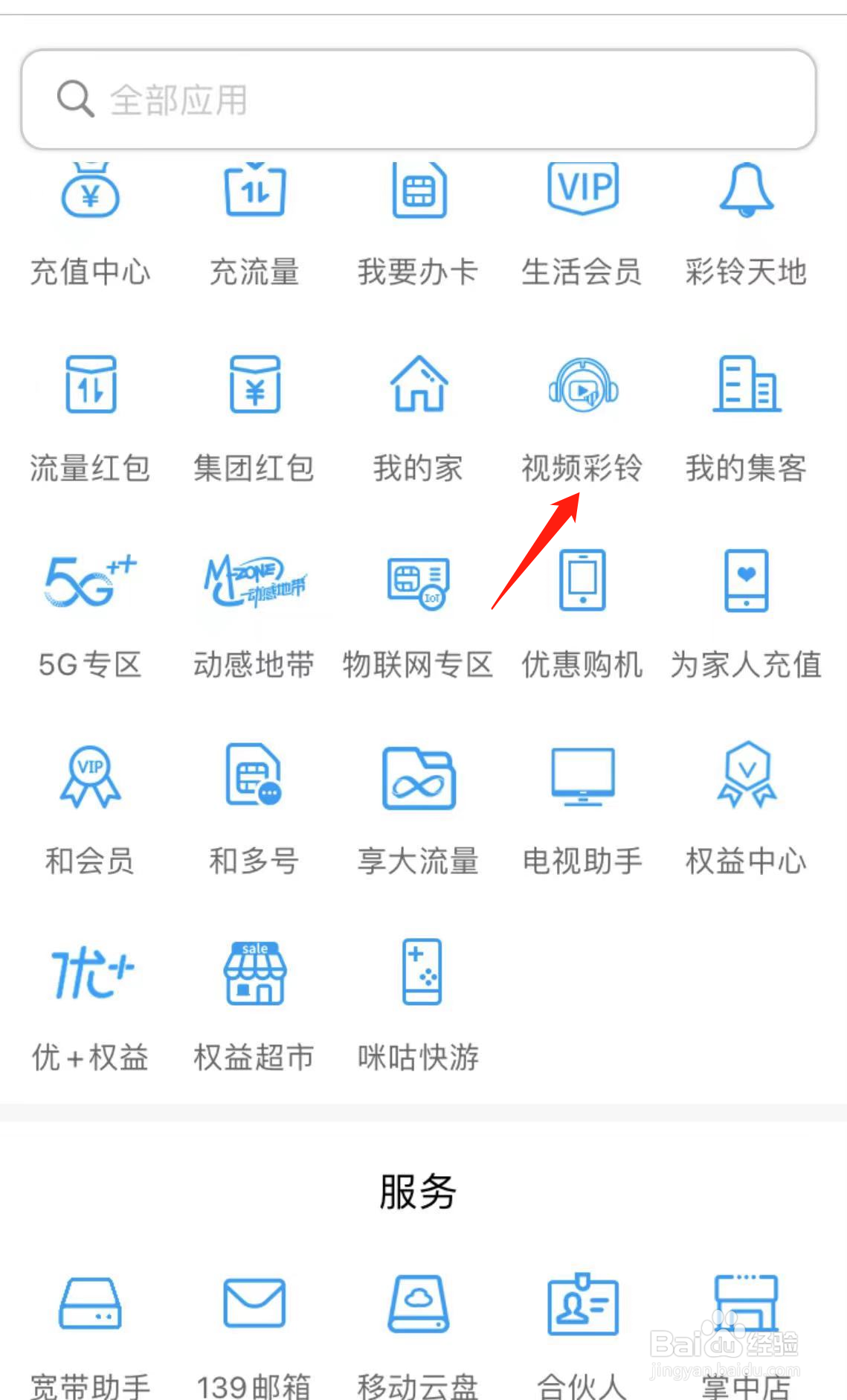Open the 139邮箱 mail service

(x=254, y=1332)
